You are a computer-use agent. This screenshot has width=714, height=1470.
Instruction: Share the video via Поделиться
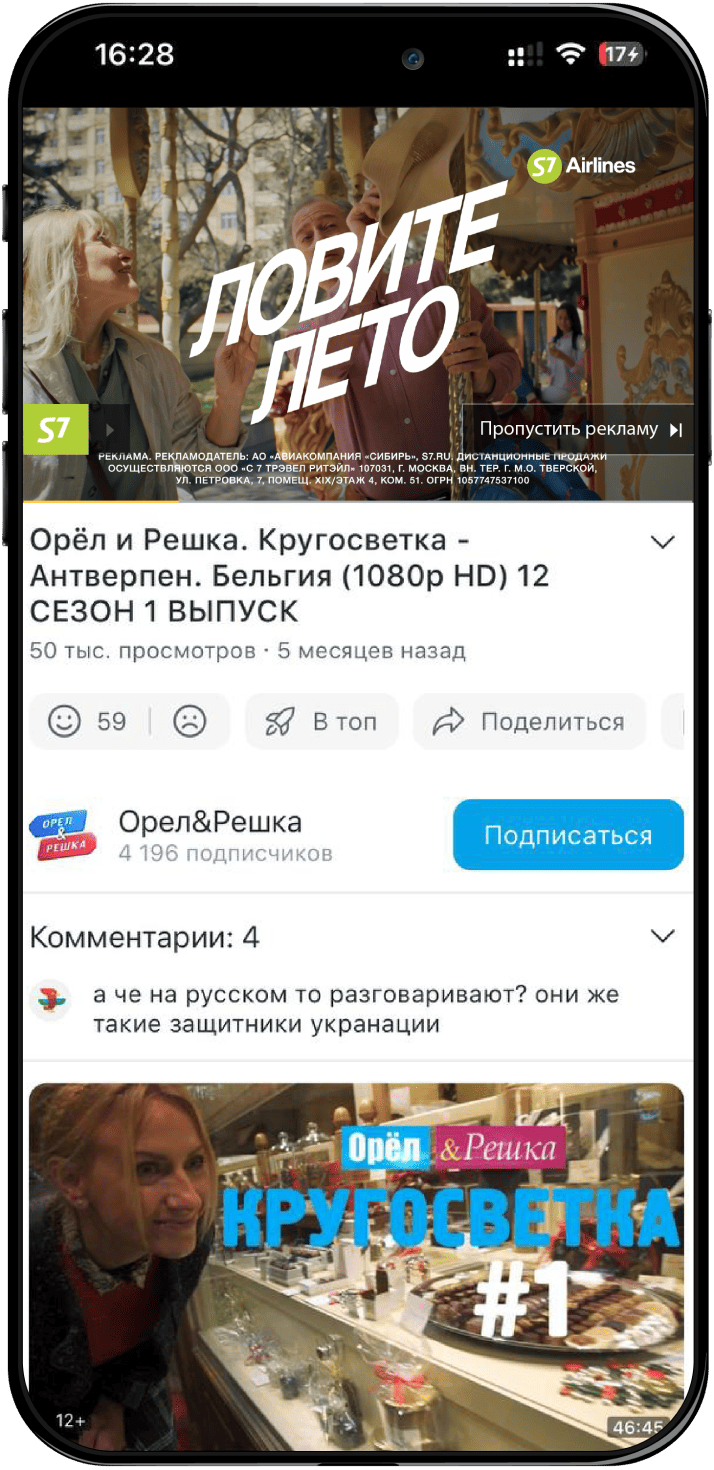tap(529, 721)
